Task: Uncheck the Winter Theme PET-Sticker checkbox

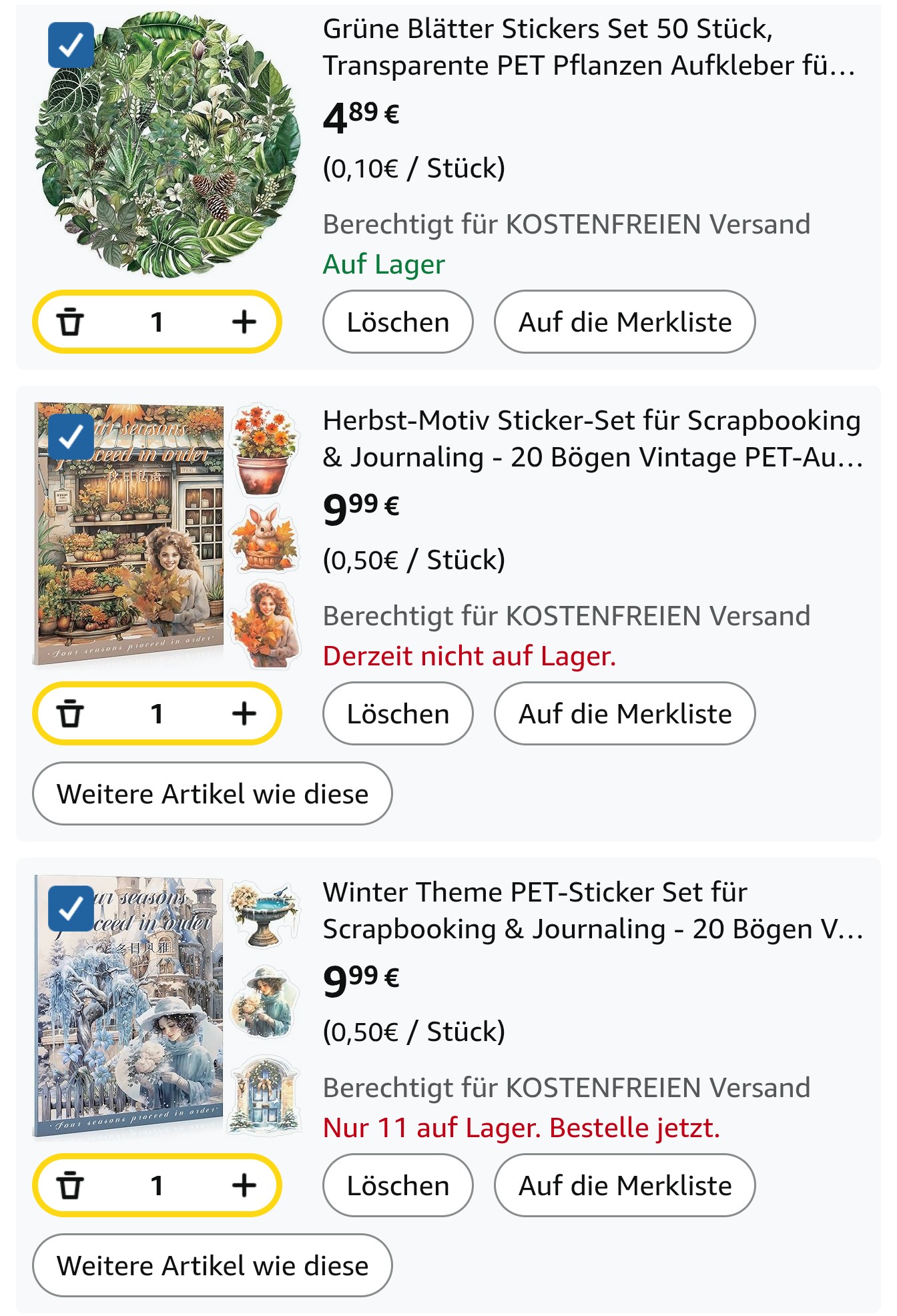Action: pyautogui.click(x=71, y=908)
